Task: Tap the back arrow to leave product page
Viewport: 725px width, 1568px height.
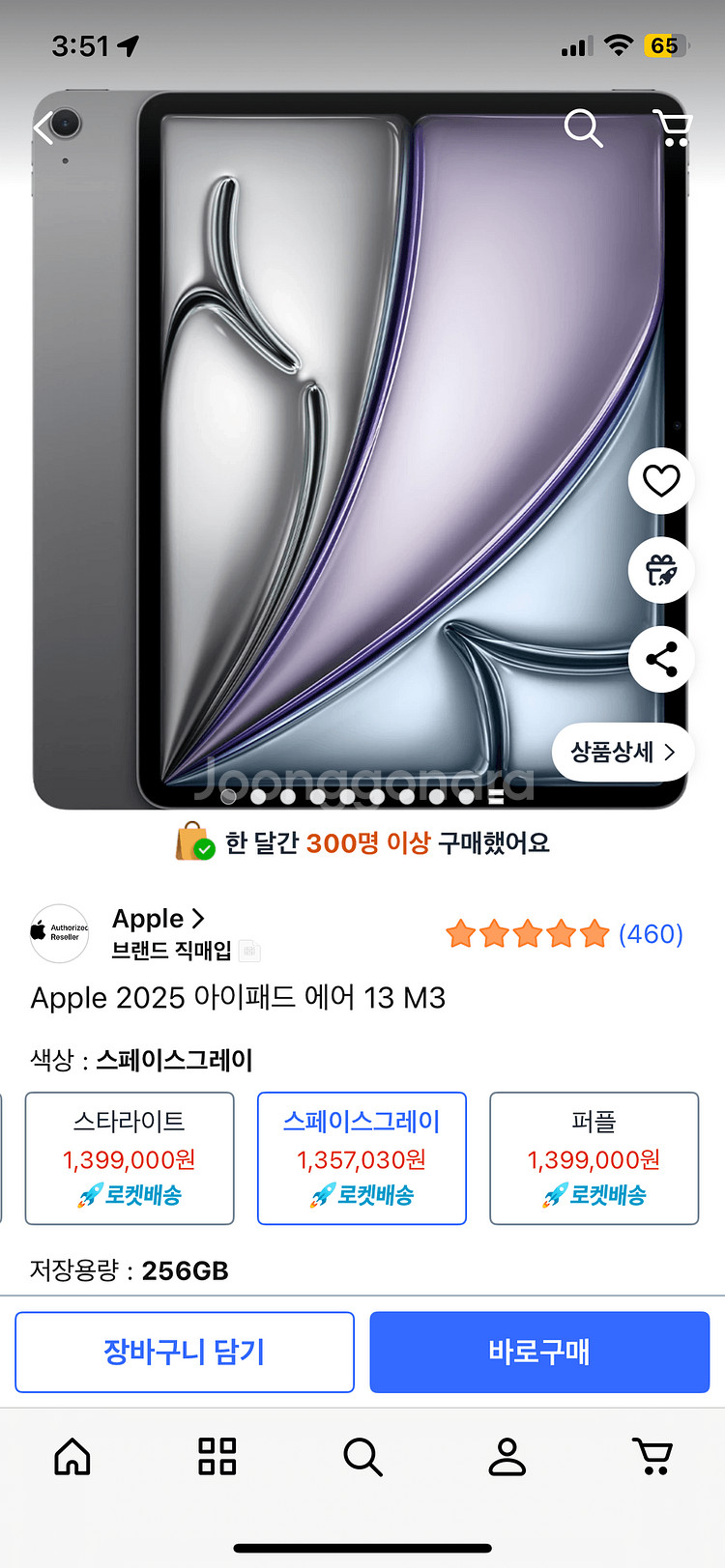Action: 43,127
